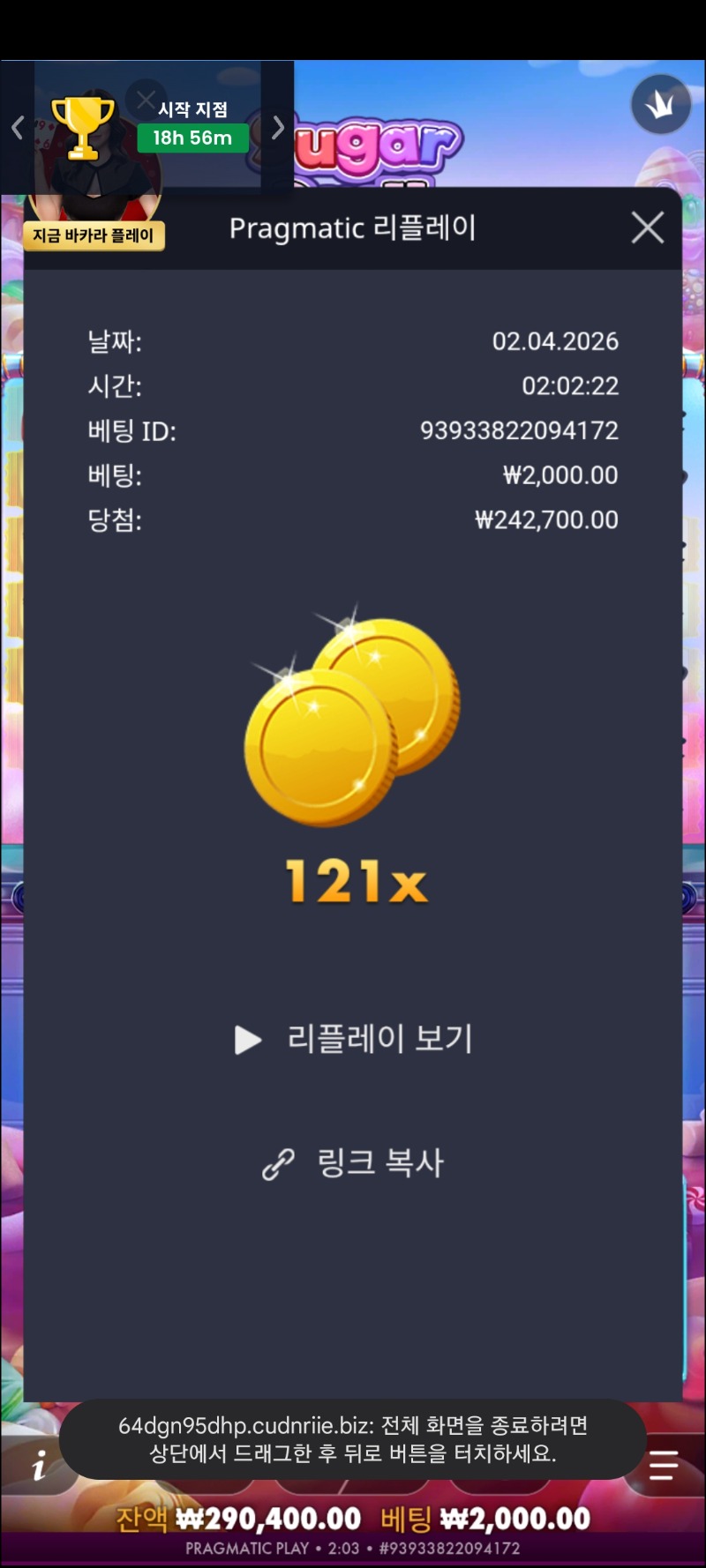Open the game hamburger menu
The width and height of the screenshot is (706, 1568).
[x=664, y=1466]
